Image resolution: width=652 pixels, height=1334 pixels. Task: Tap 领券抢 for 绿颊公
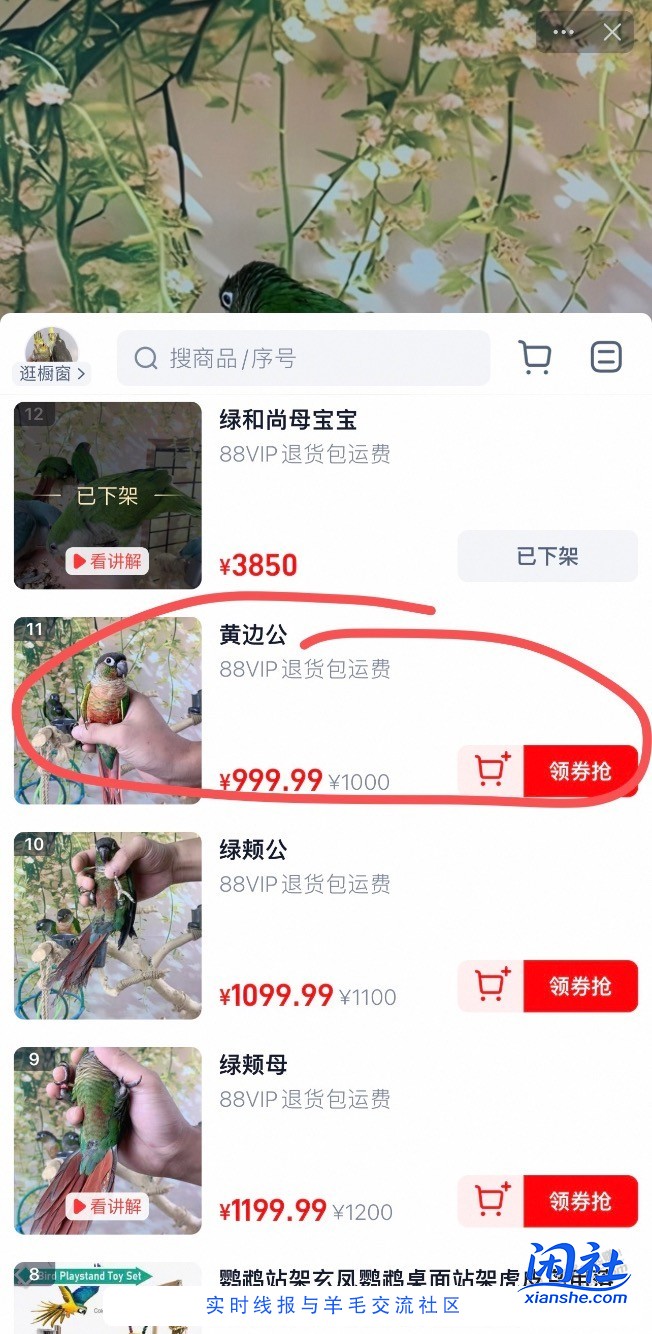[580, 986]
